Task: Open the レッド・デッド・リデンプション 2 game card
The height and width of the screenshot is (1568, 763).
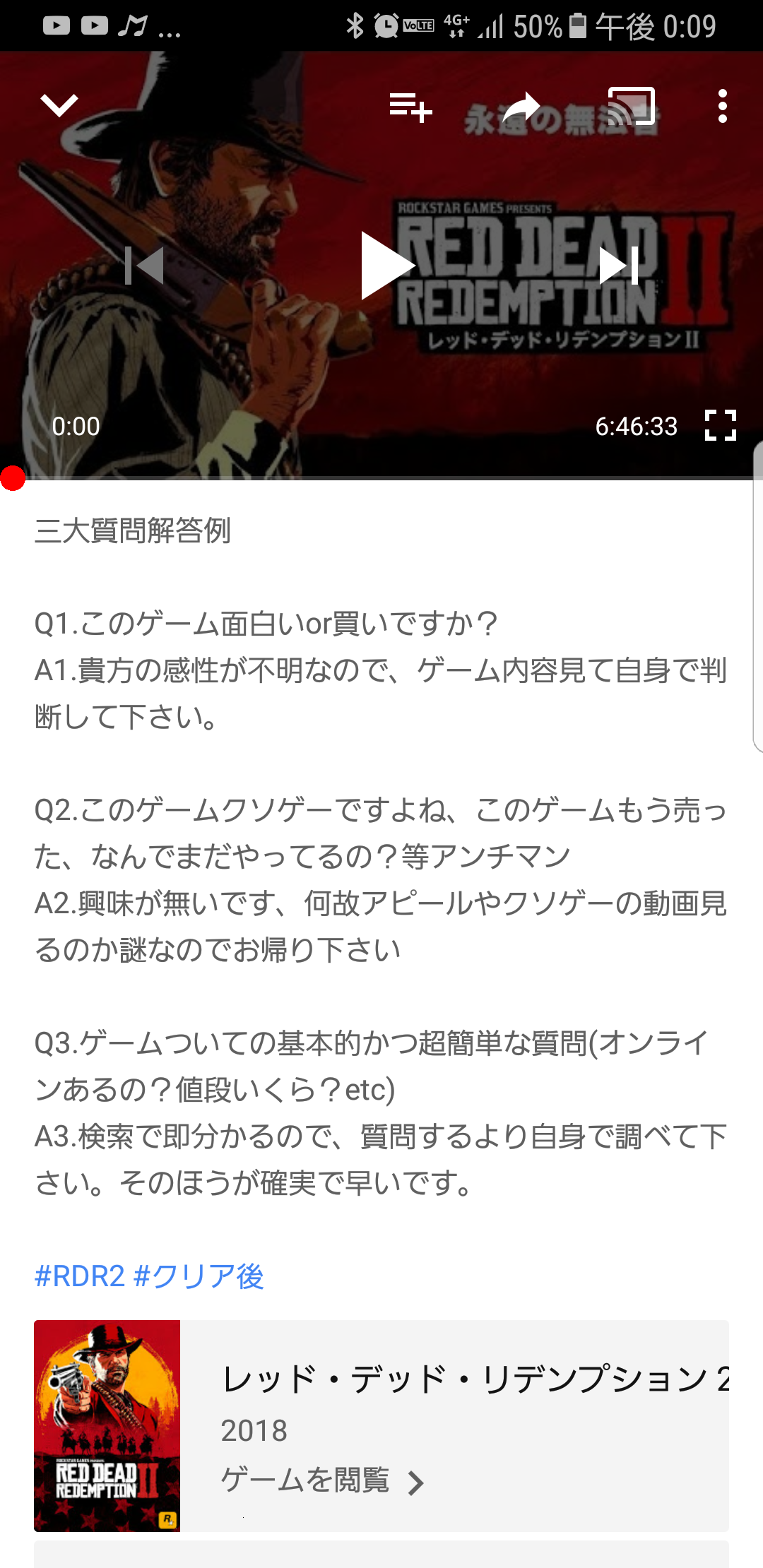Action: tap(381, 1425)
